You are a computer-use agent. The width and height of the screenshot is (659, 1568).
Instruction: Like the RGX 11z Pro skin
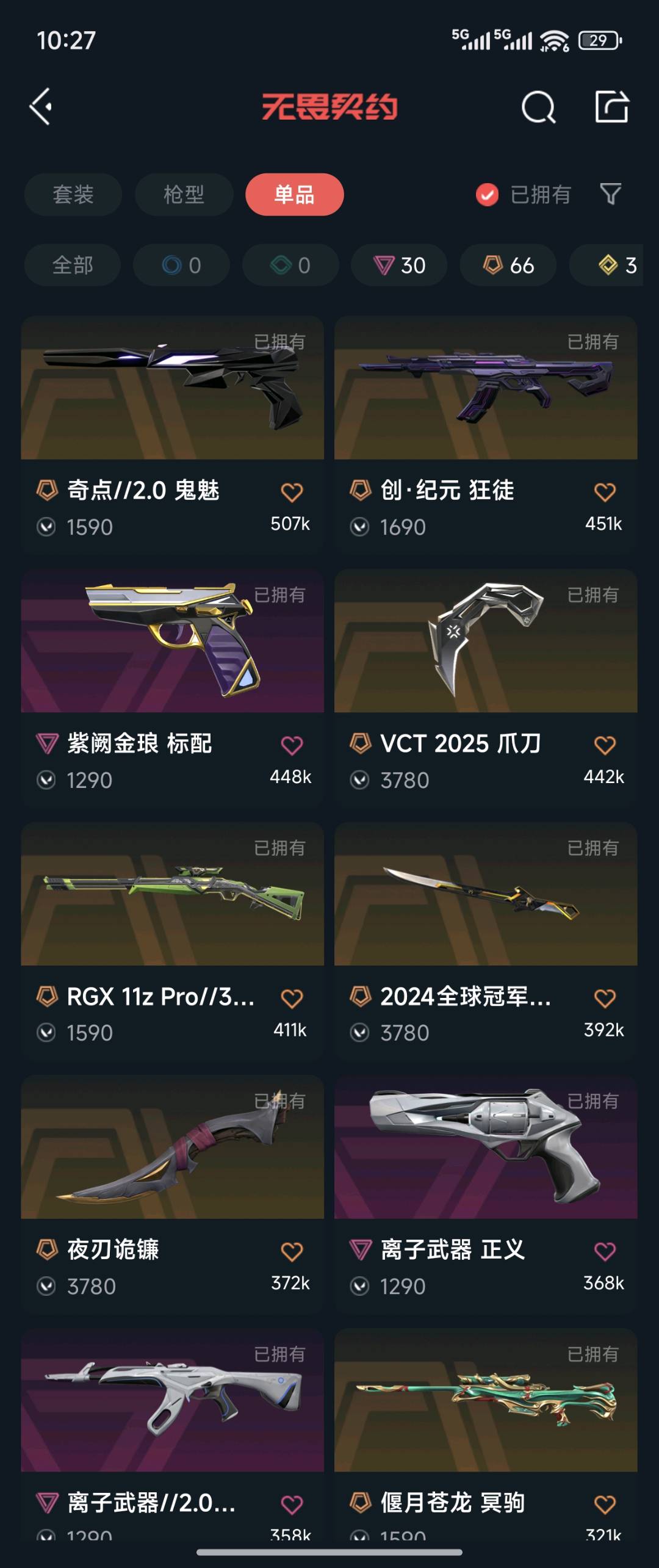click(292, 999)
